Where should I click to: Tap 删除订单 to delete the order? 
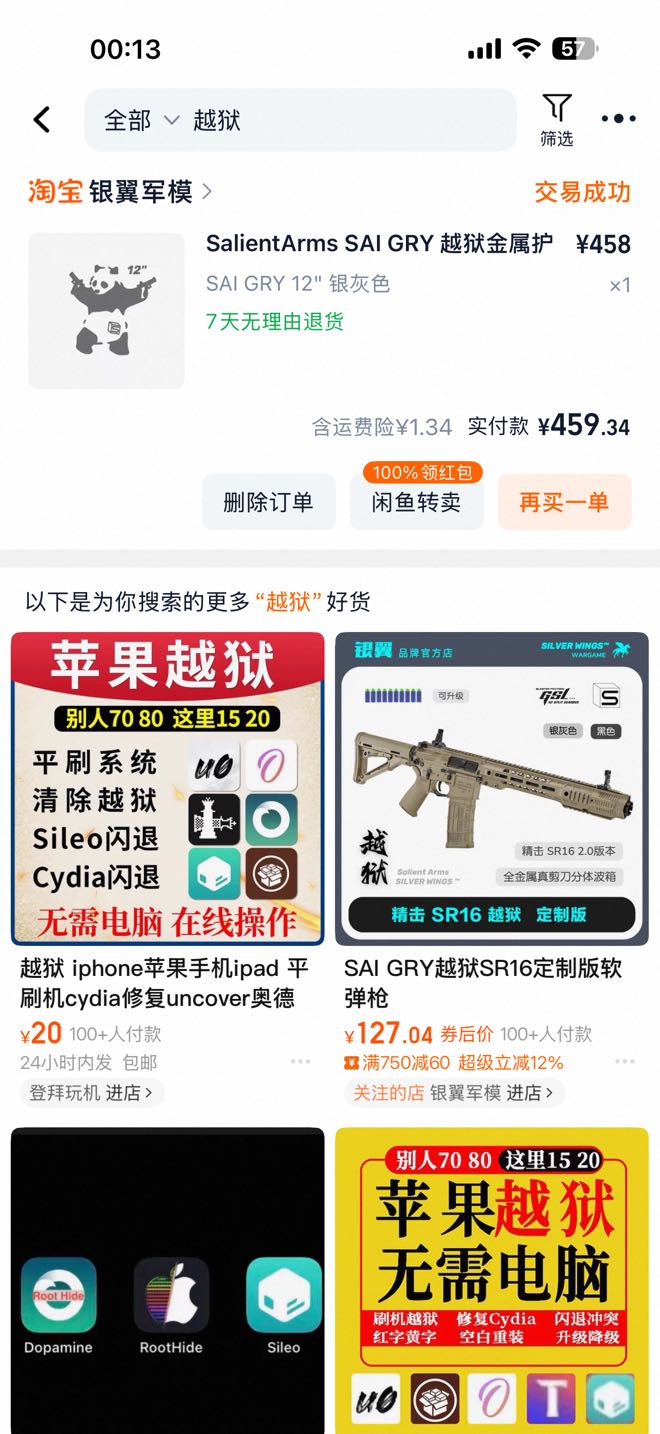pyautogui.click(x=268, y=502)
